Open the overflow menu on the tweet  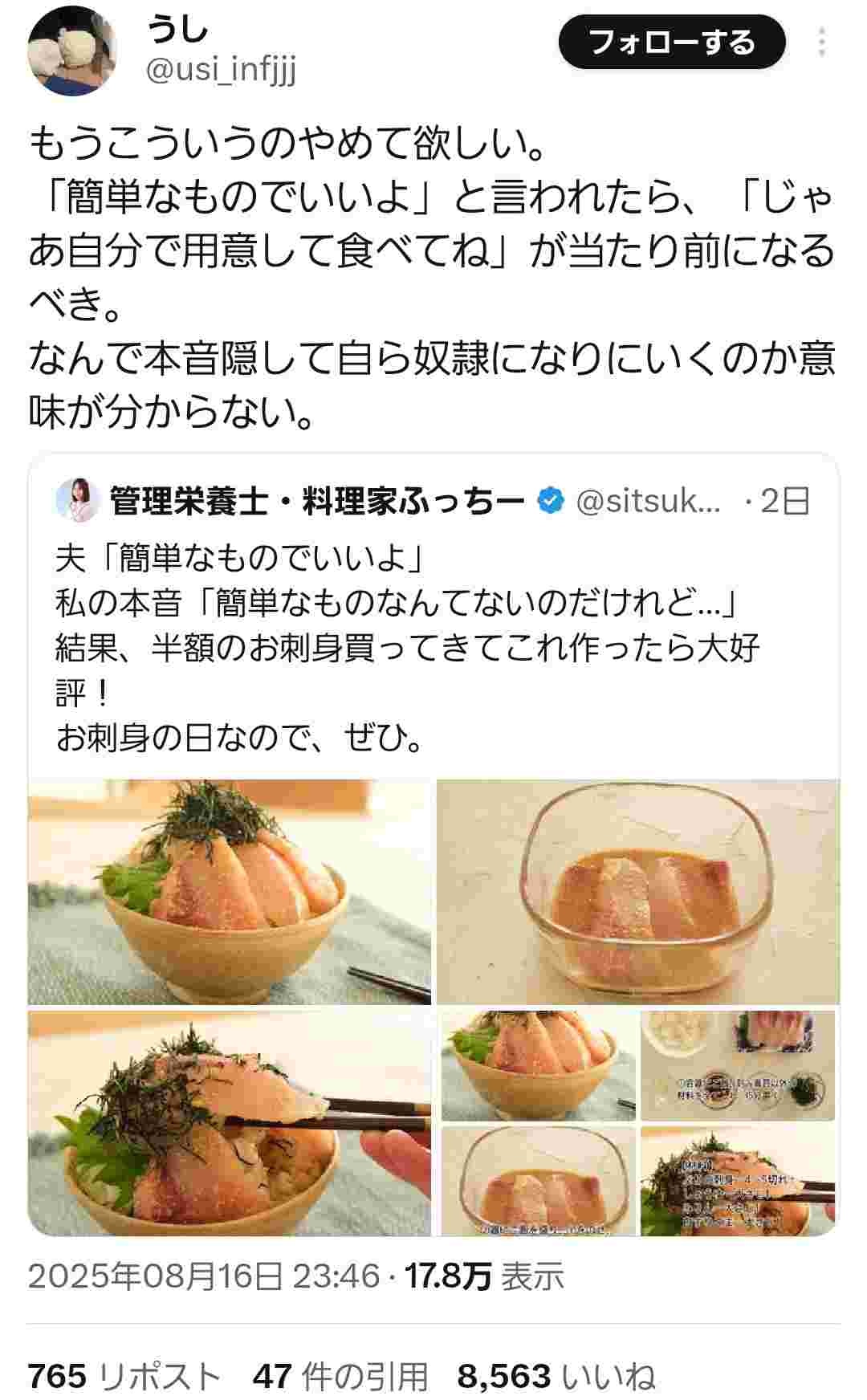point(821,43)
